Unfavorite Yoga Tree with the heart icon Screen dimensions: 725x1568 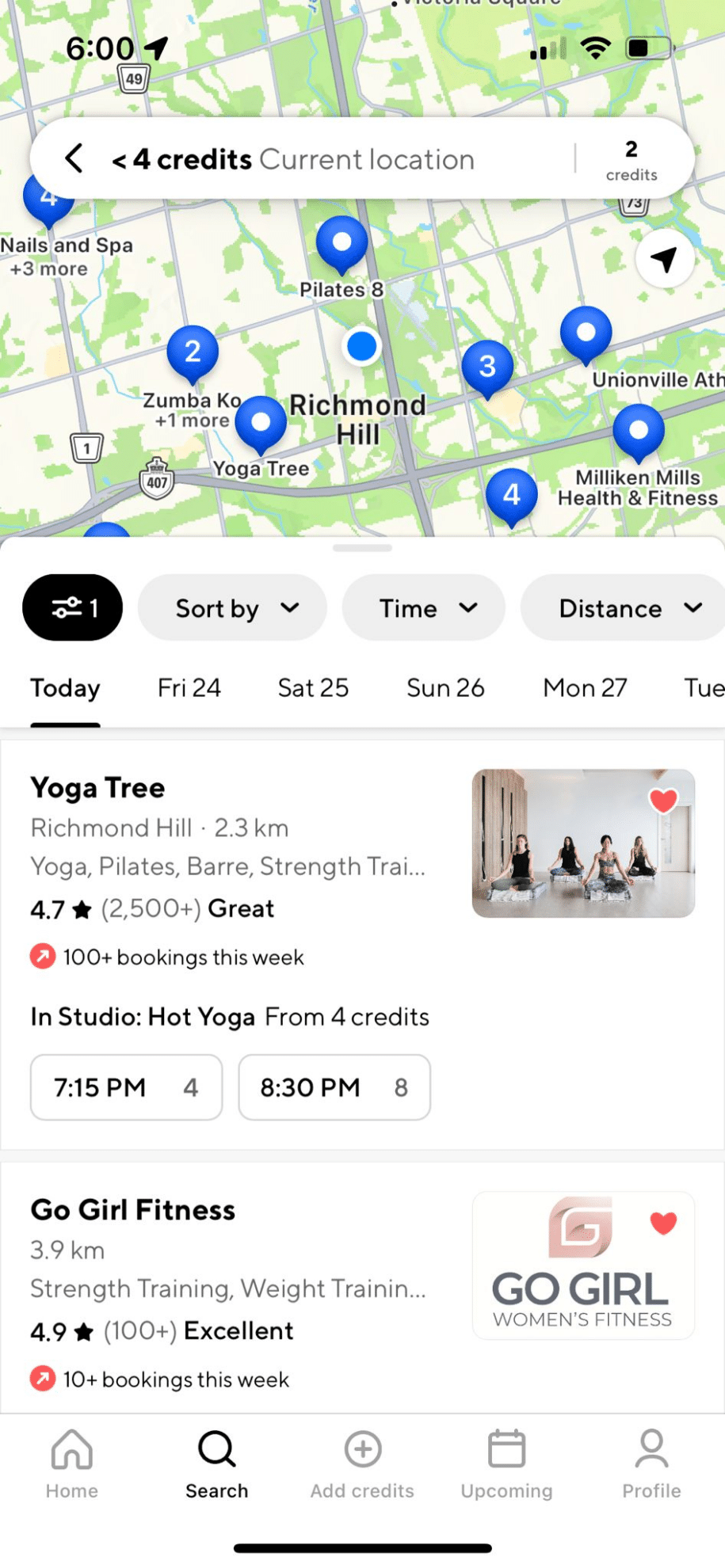click(x=663, y=801)
